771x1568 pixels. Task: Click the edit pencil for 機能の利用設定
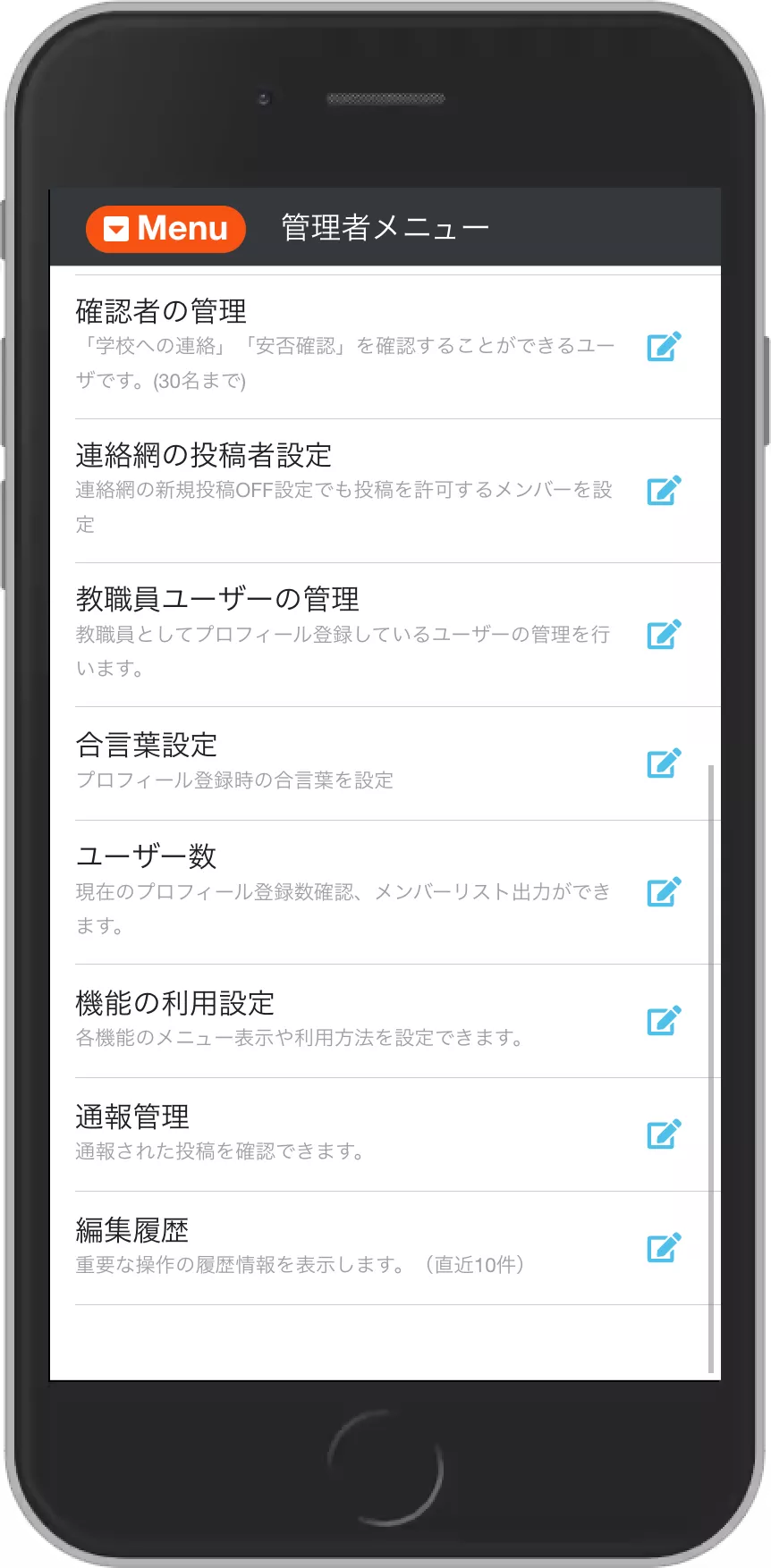pos(663,1020)
